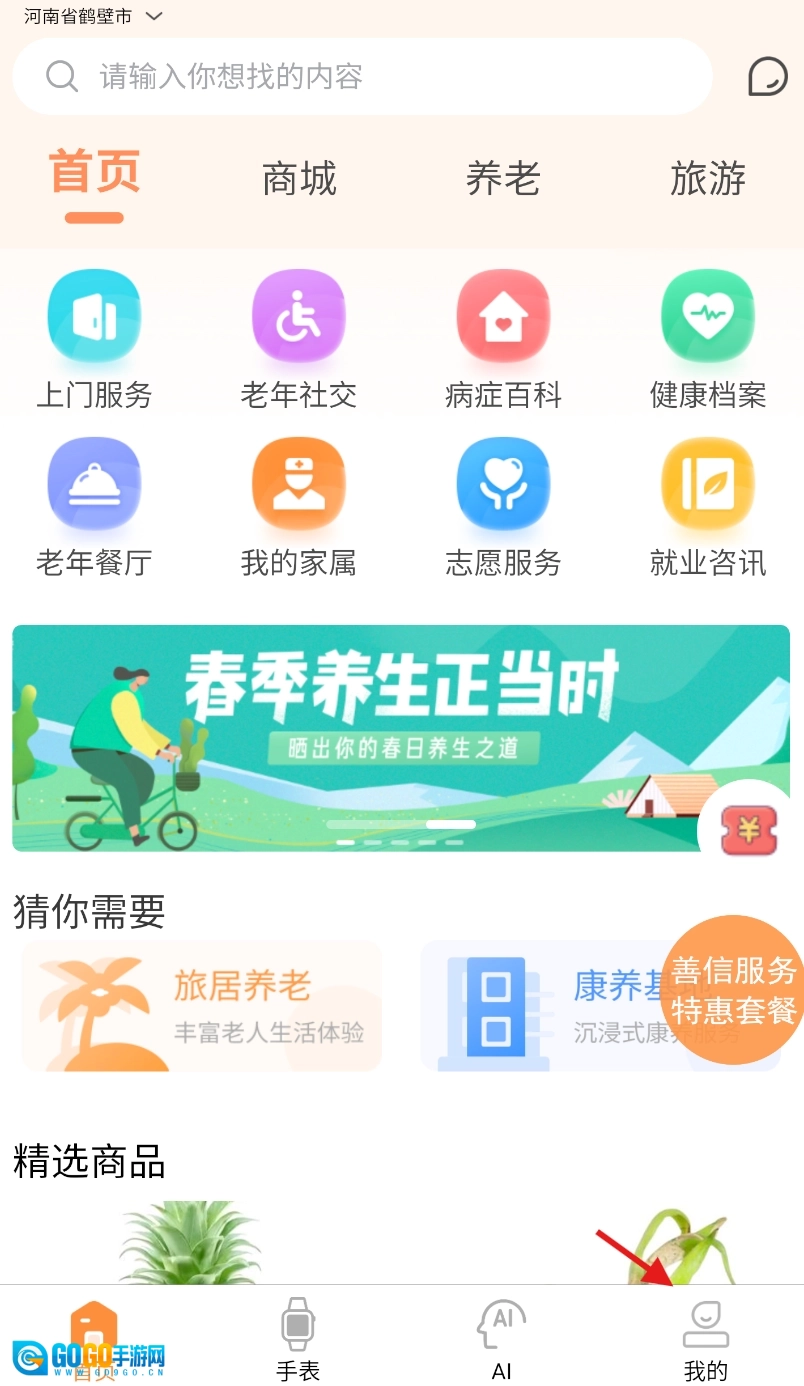Switch to the 手表 bottom tab

298,1338
